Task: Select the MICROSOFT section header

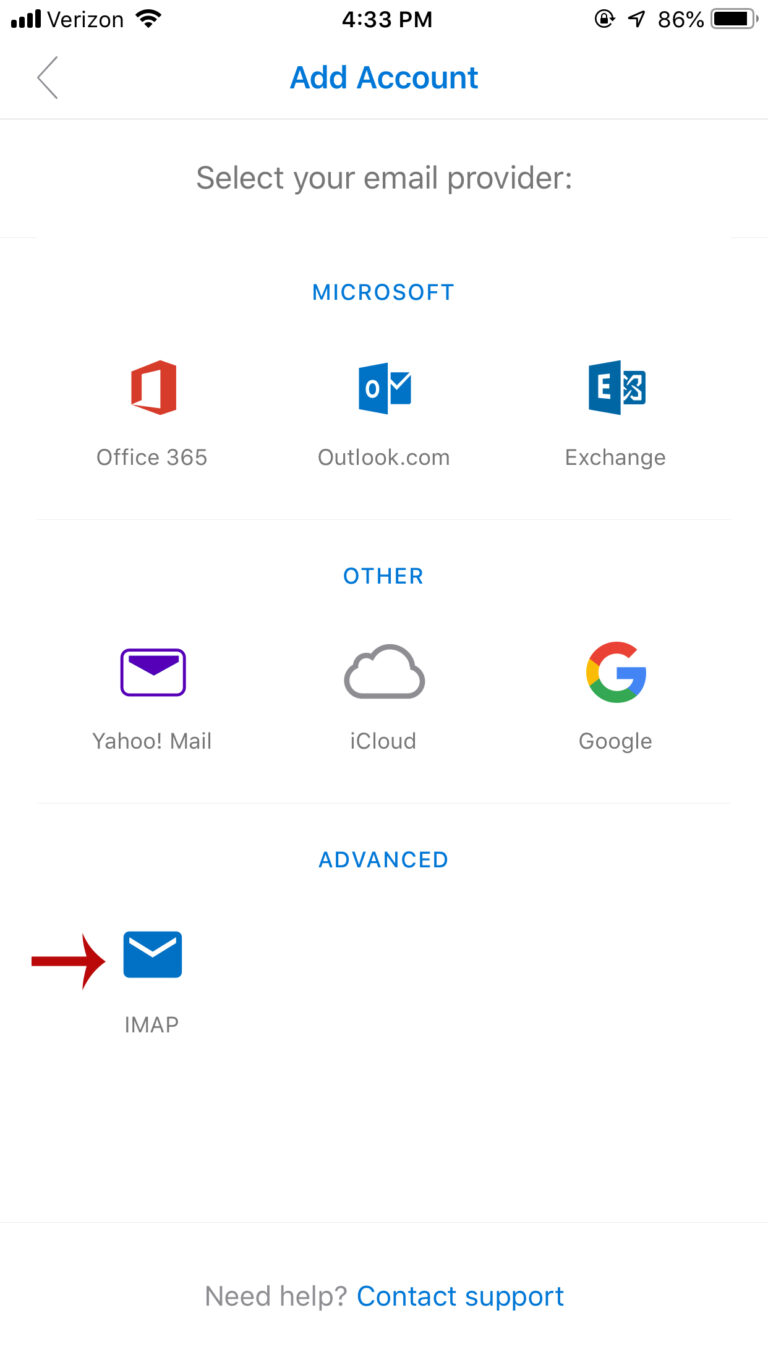Action: pyautogui.click(x=383, y=291)
